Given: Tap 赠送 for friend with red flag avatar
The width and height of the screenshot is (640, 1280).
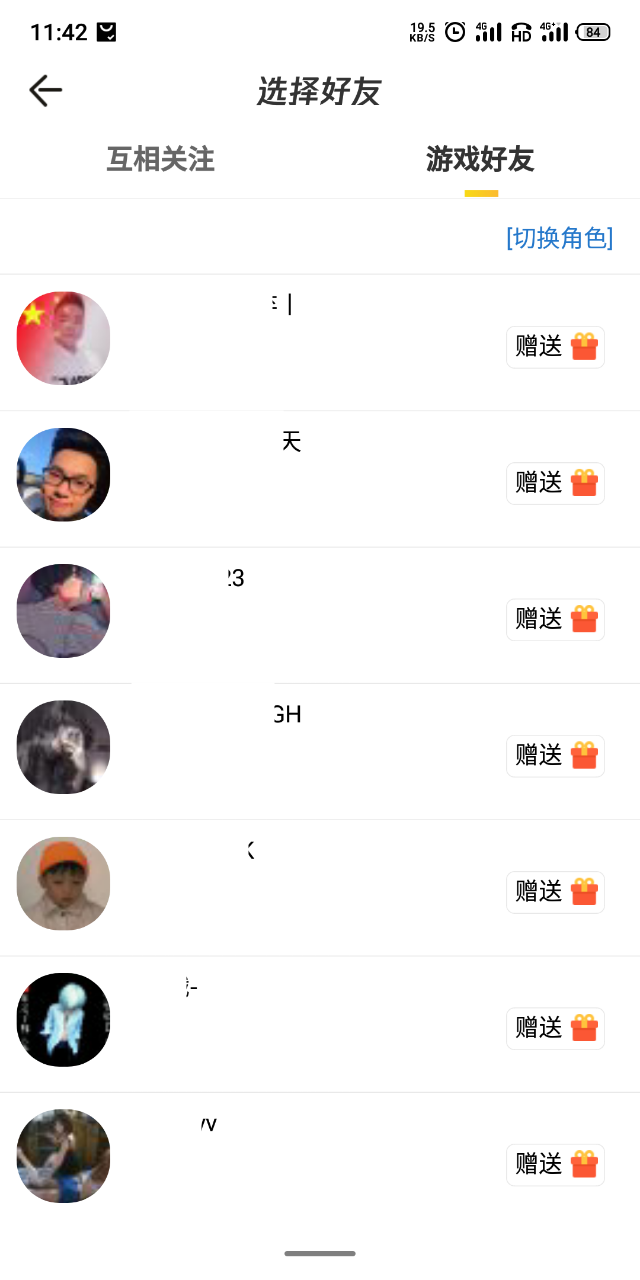Looking at the screenshot, I should (556, 347).
